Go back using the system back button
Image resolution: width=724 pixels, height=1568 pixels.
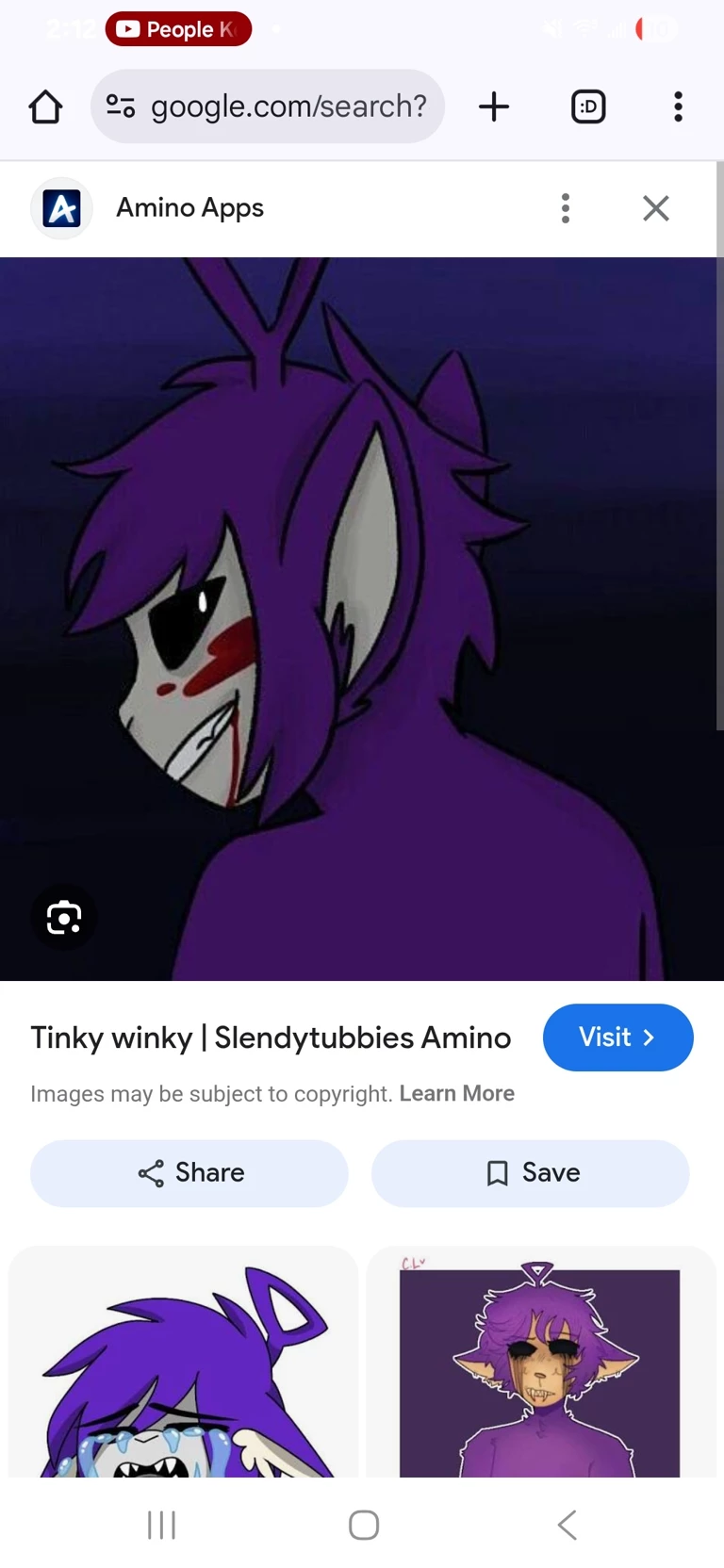coord(567,1525)
